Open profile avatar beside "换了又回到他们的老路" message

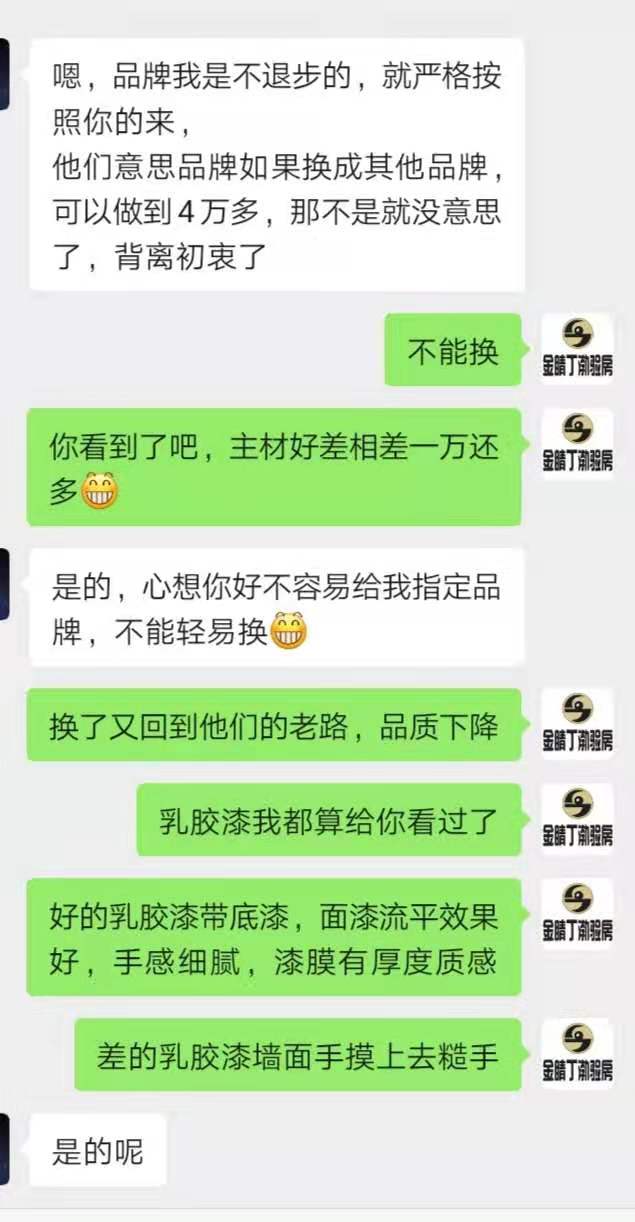(x=577, y=724)
